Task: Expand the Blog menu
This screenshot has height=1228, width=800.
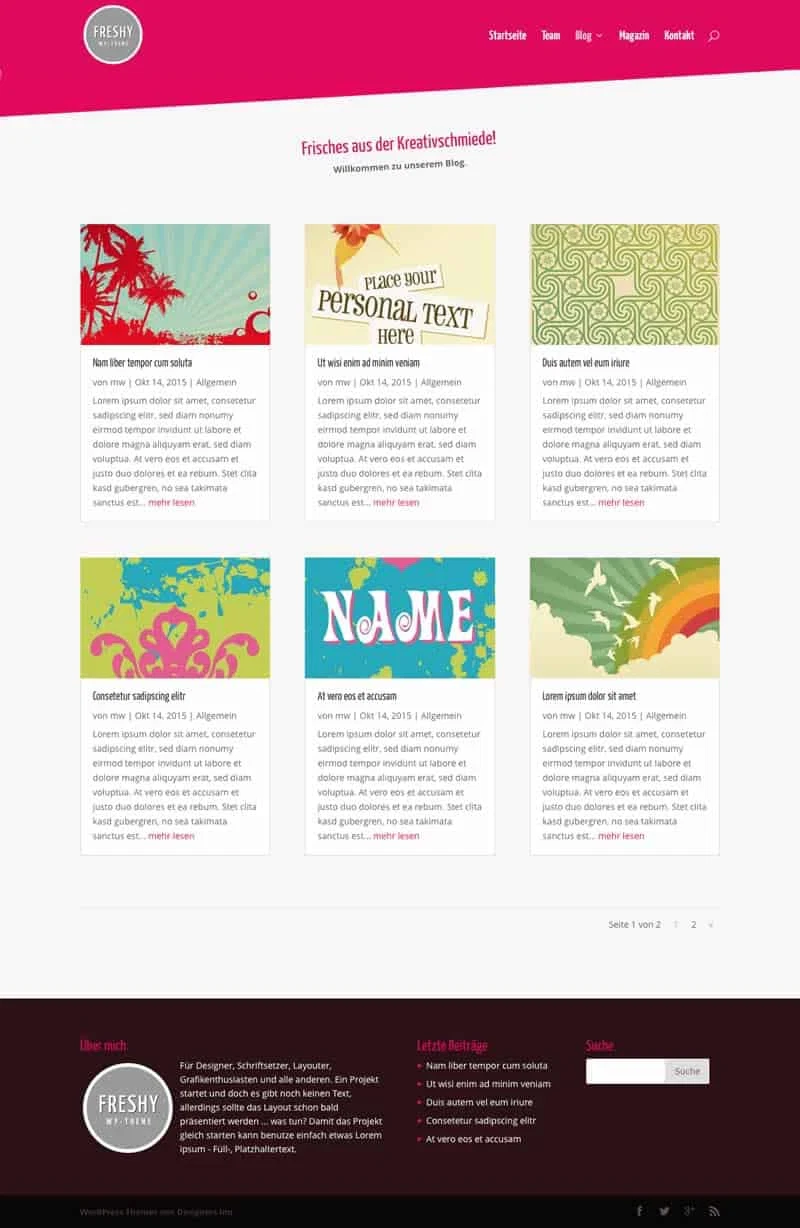Action: (x=588, y=35)
